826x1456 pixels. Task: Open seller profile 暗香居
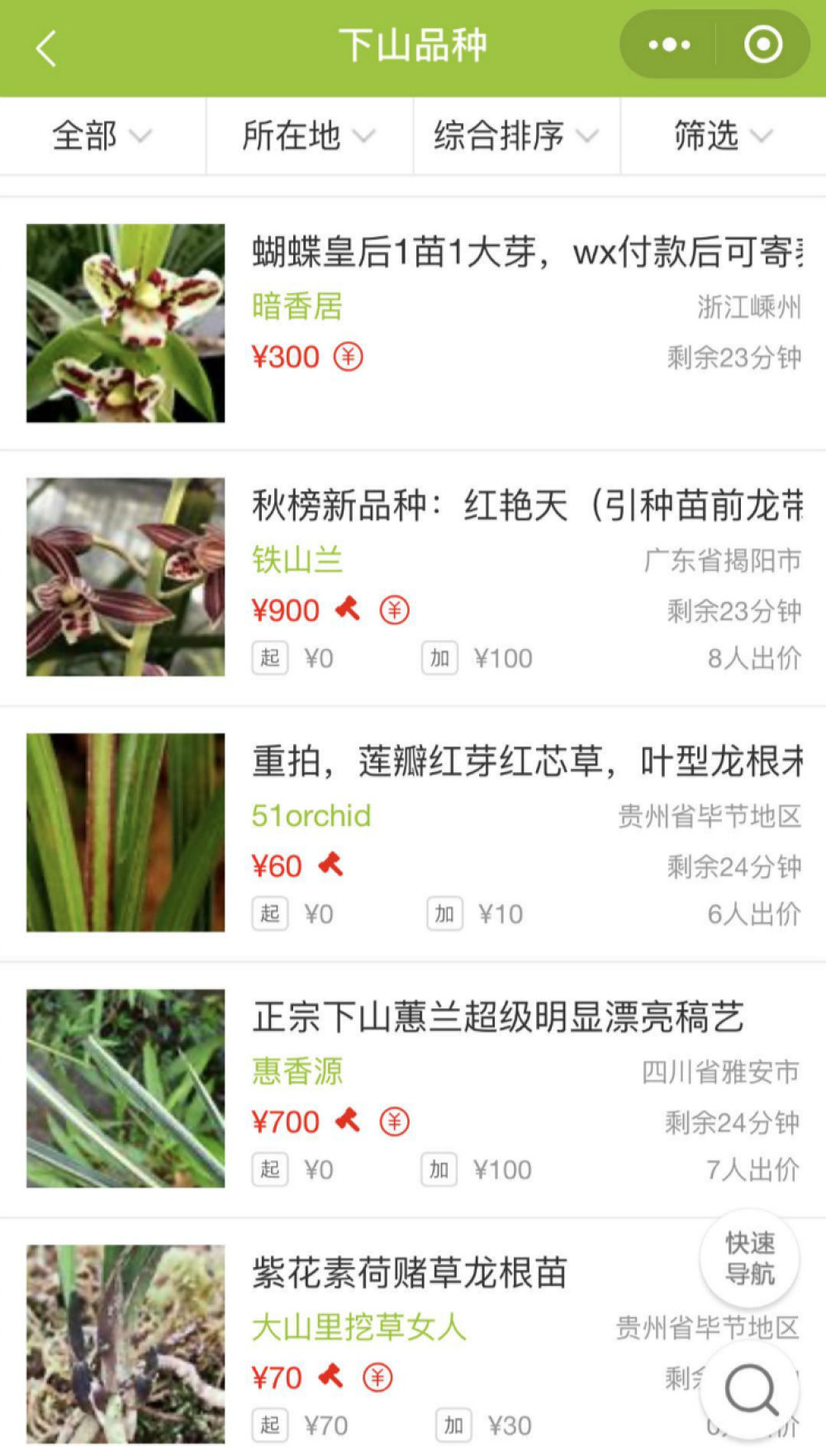297,307
